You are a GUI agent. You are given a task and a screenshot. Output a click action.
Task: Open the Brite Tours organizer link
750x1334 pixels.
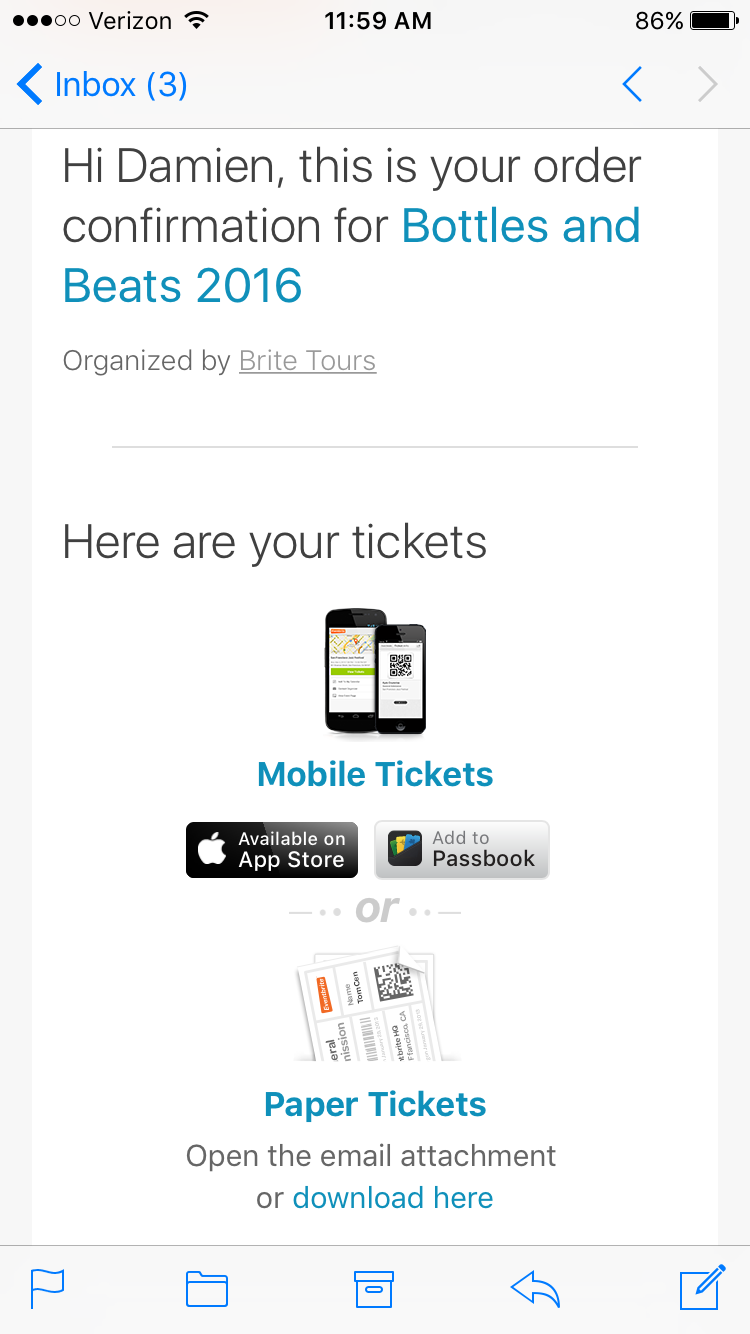[x=307, y=360]
